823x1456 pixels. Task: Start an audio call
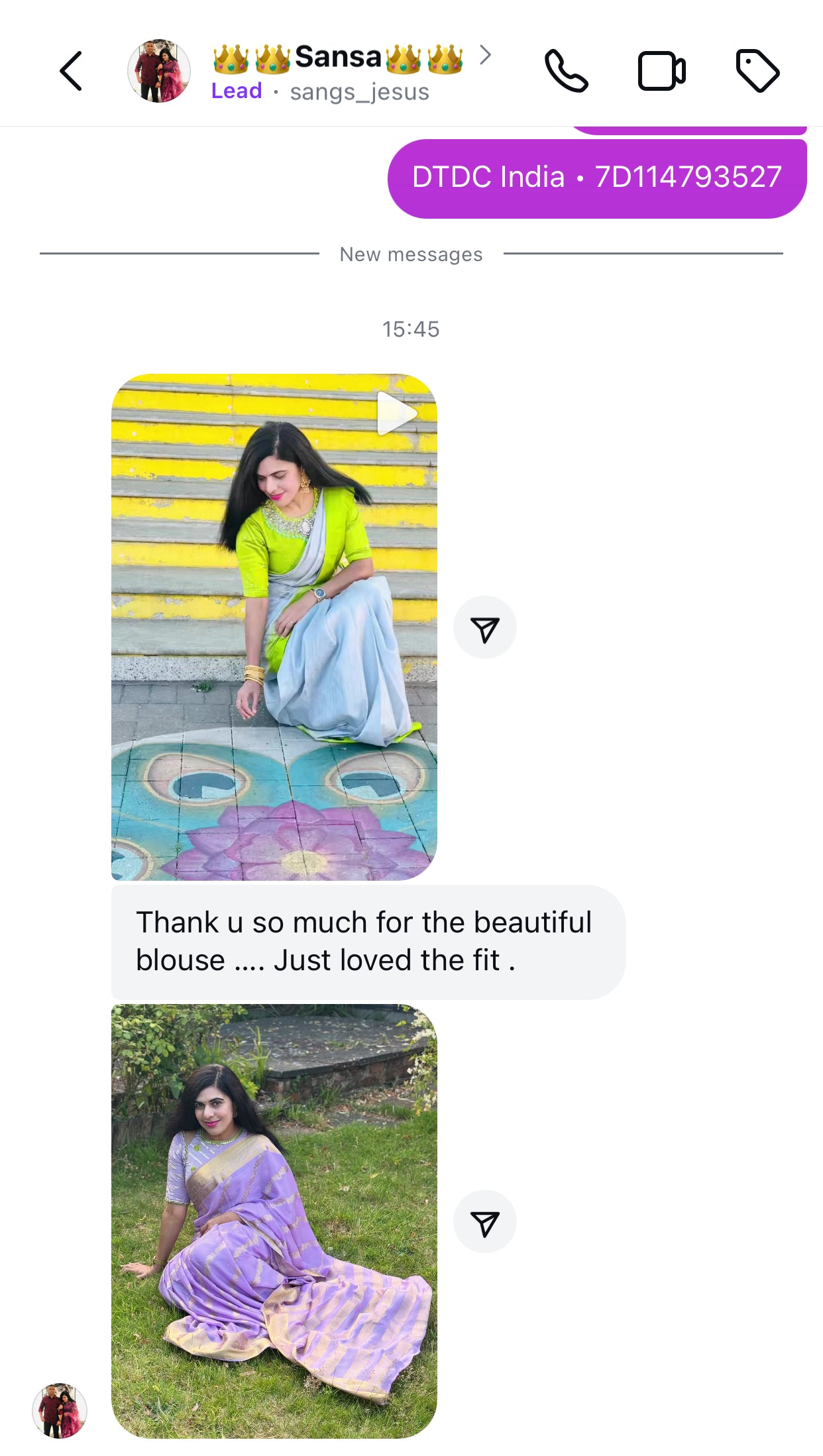(566, 71)
